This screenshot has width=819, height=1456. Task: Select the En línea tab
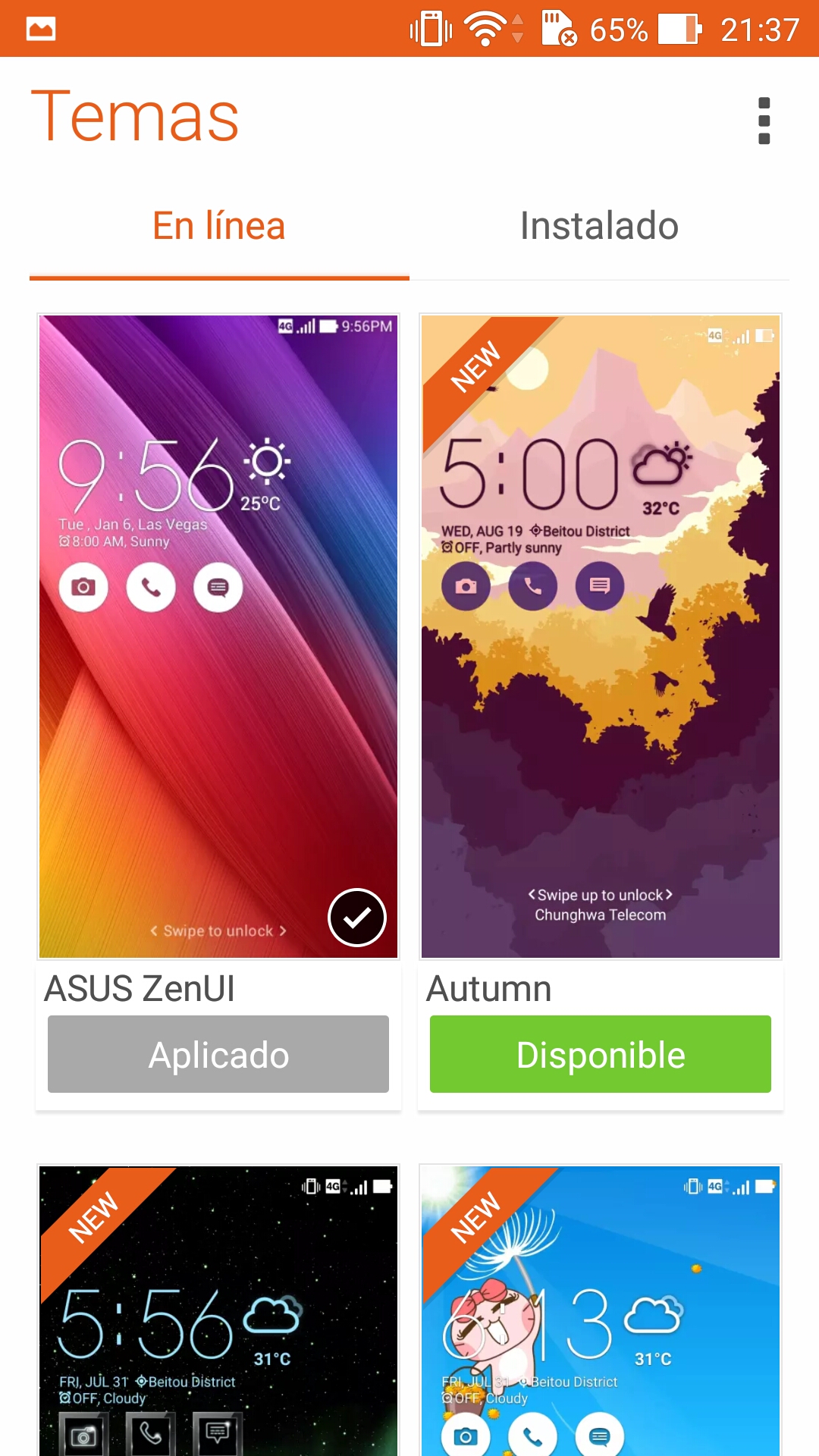[x=219, y=226]
